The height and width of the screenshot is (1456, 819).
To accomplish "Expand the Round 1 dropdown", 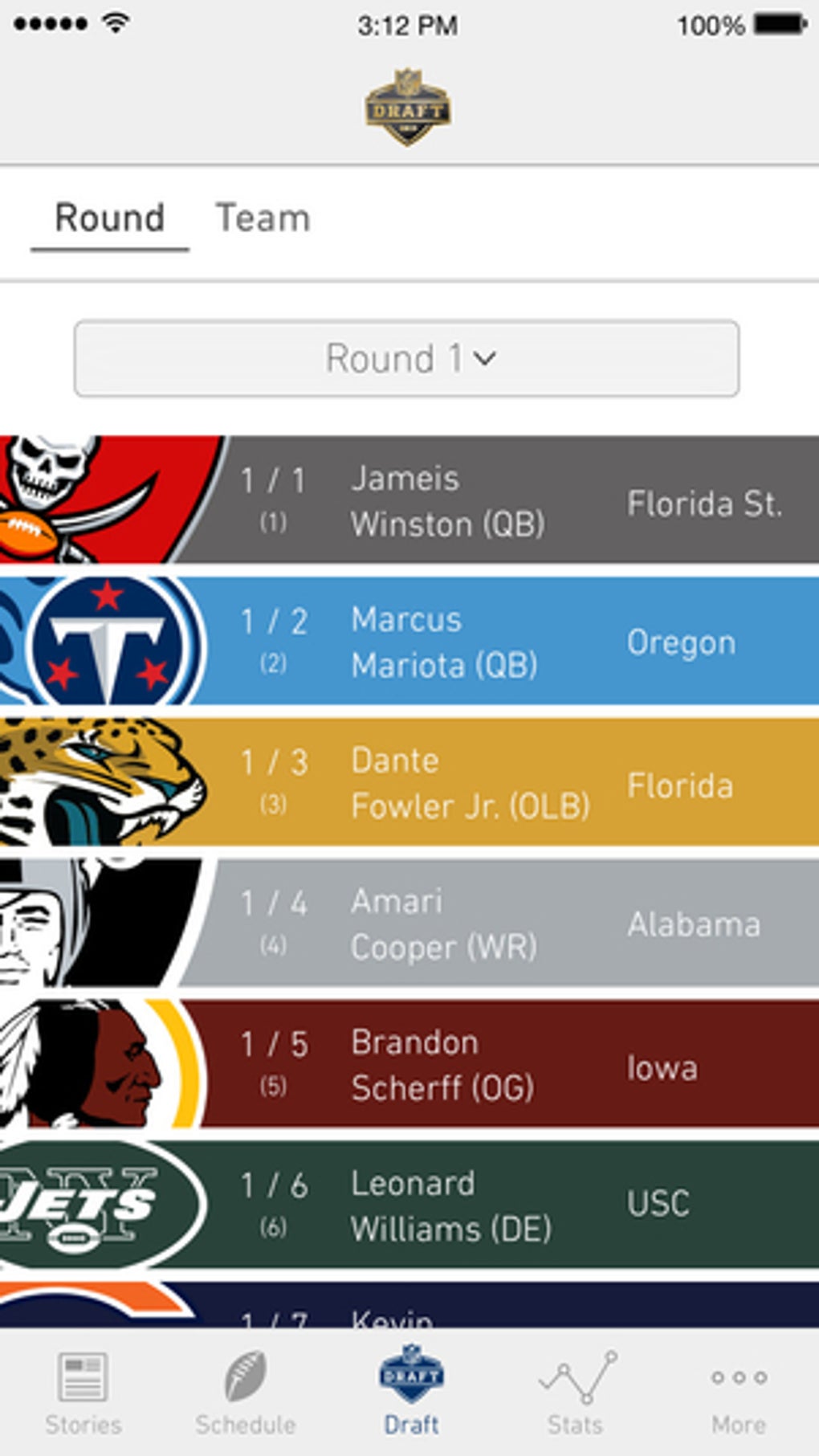I will (x=407, y=358).
